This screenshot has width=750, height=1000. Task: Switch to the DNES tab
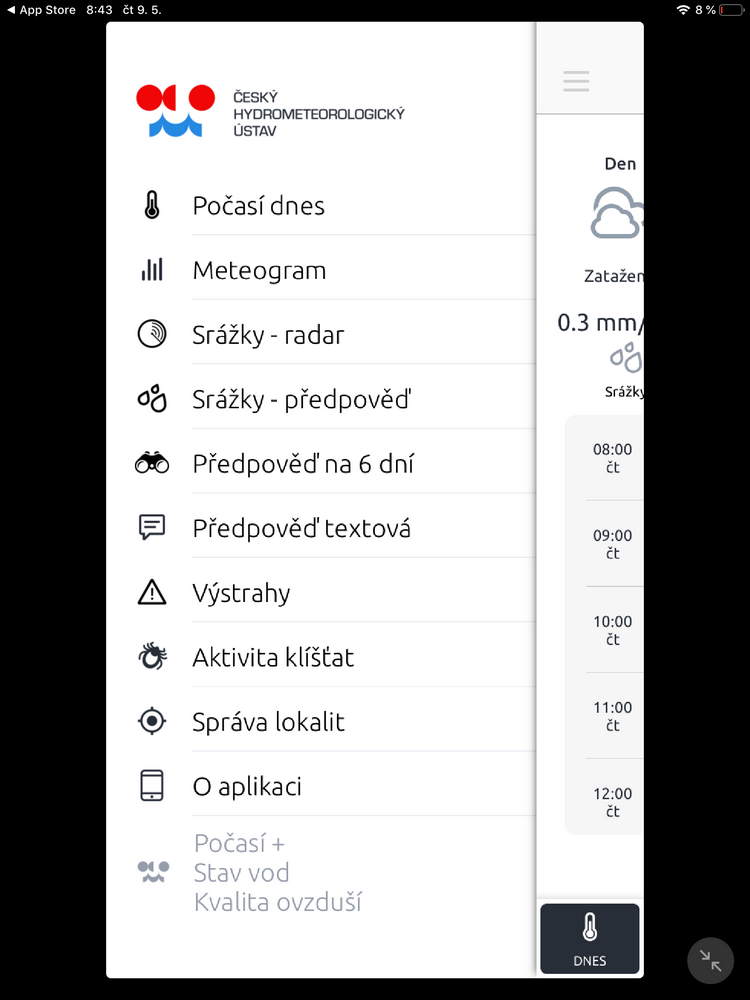point(590,938)
